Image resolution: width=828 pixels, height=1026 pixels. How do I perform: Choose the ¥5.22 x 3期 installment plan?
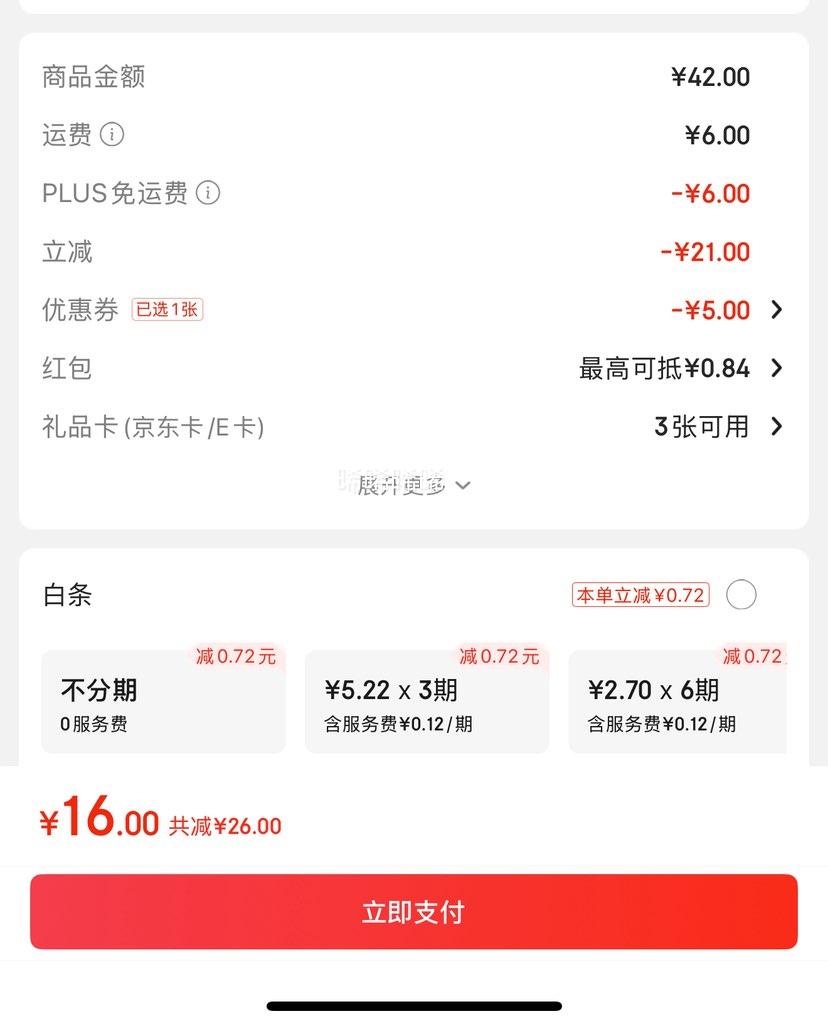click(427, 702)
